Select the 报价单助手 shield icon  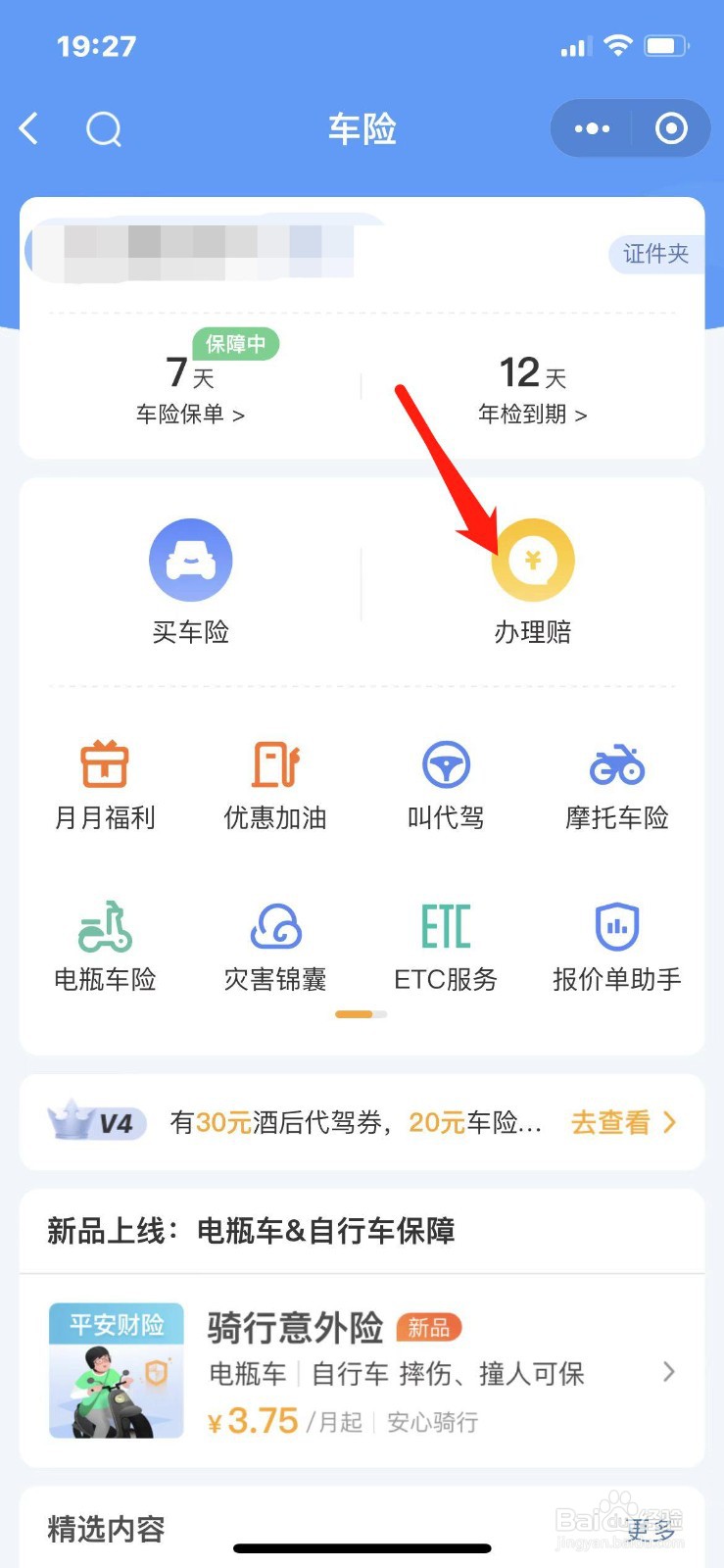click(616, 924)
